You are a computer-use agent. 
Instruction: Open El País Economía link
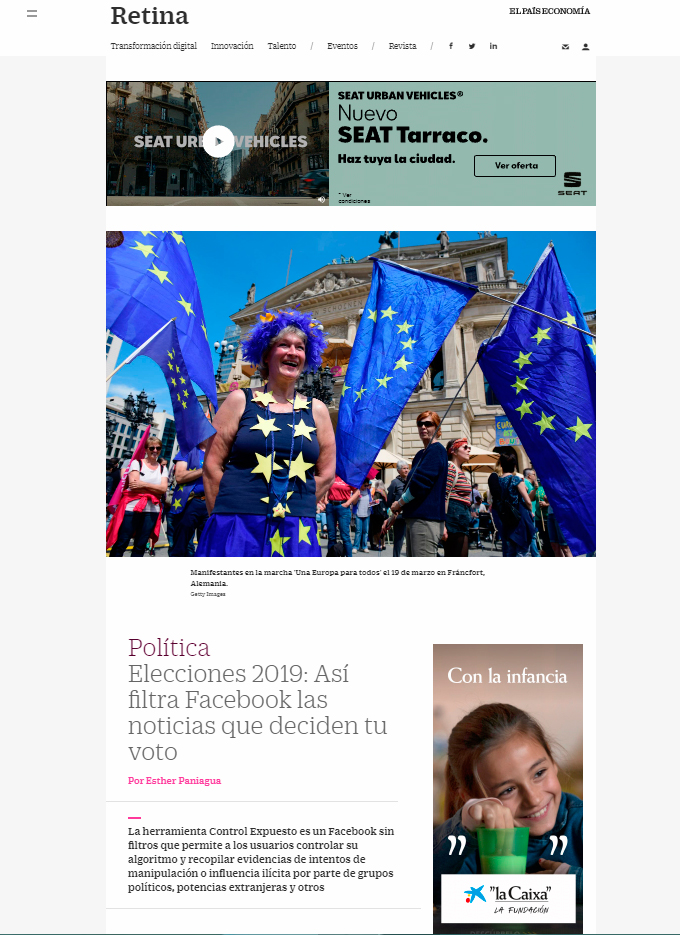(549, 11)
